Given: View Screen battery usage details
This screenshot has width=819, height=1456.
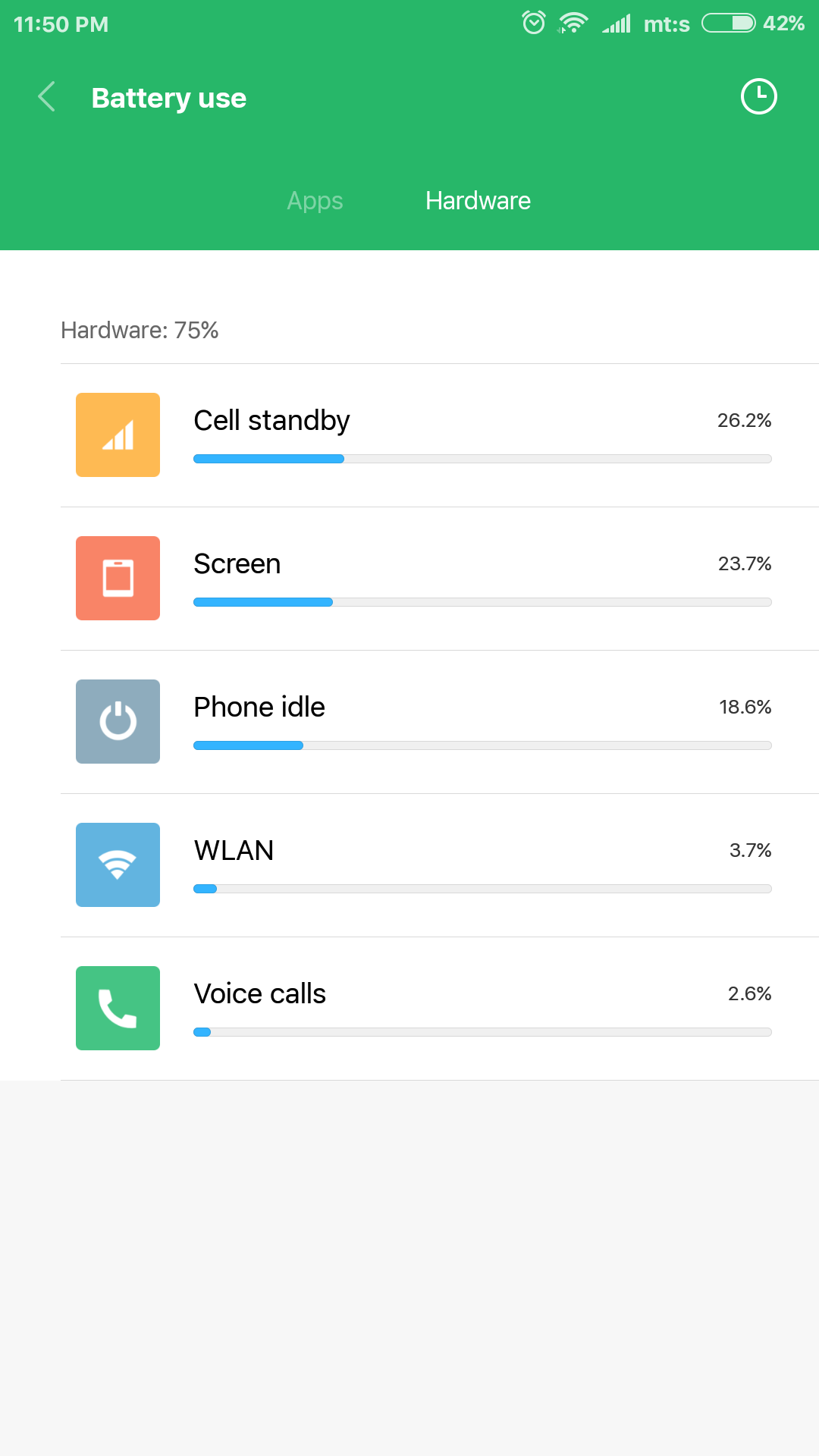Looking at the screenshot, I should tap(440, 579).
